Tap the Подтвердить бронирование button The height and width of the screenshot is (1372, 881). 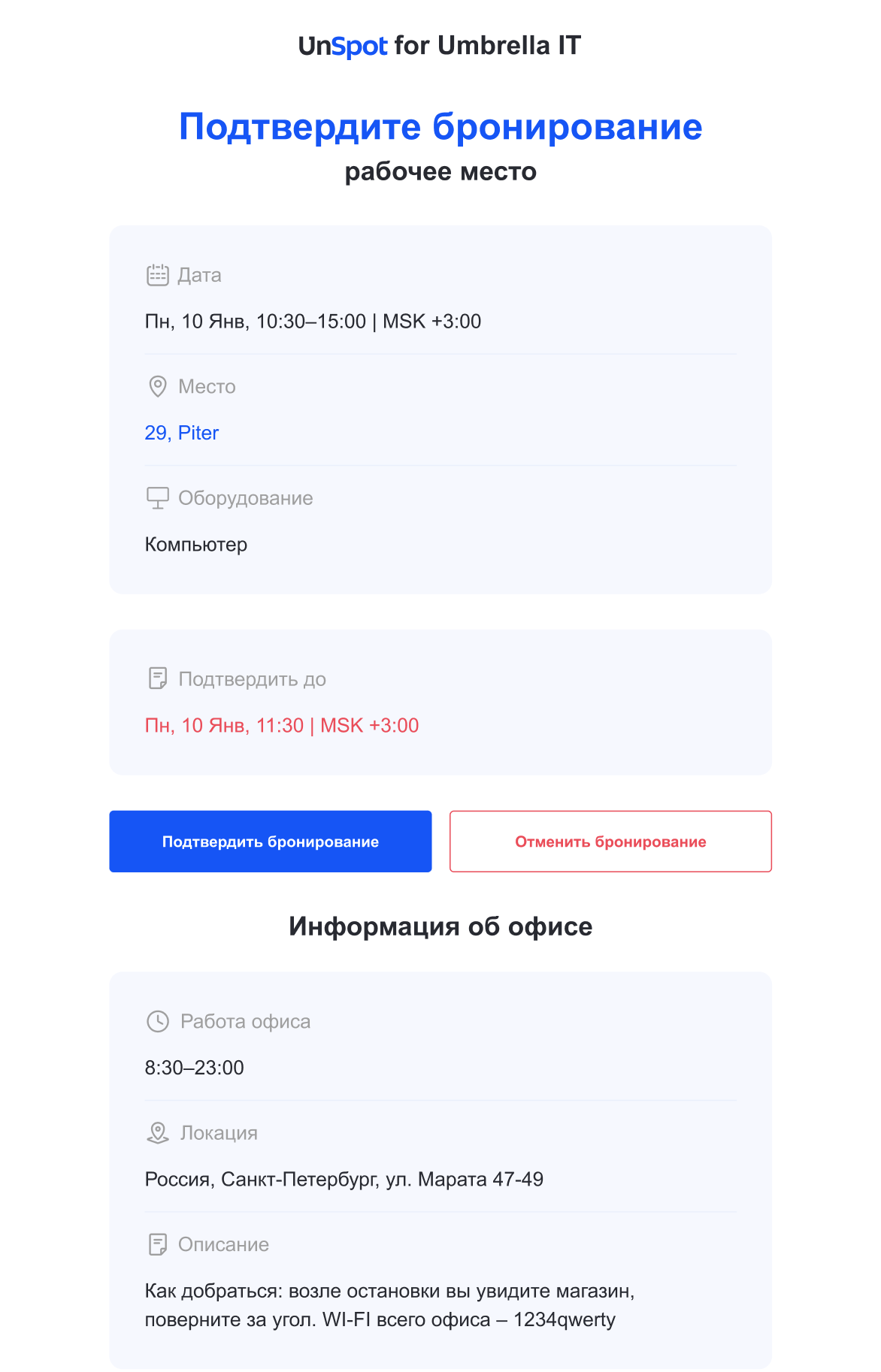270,842
